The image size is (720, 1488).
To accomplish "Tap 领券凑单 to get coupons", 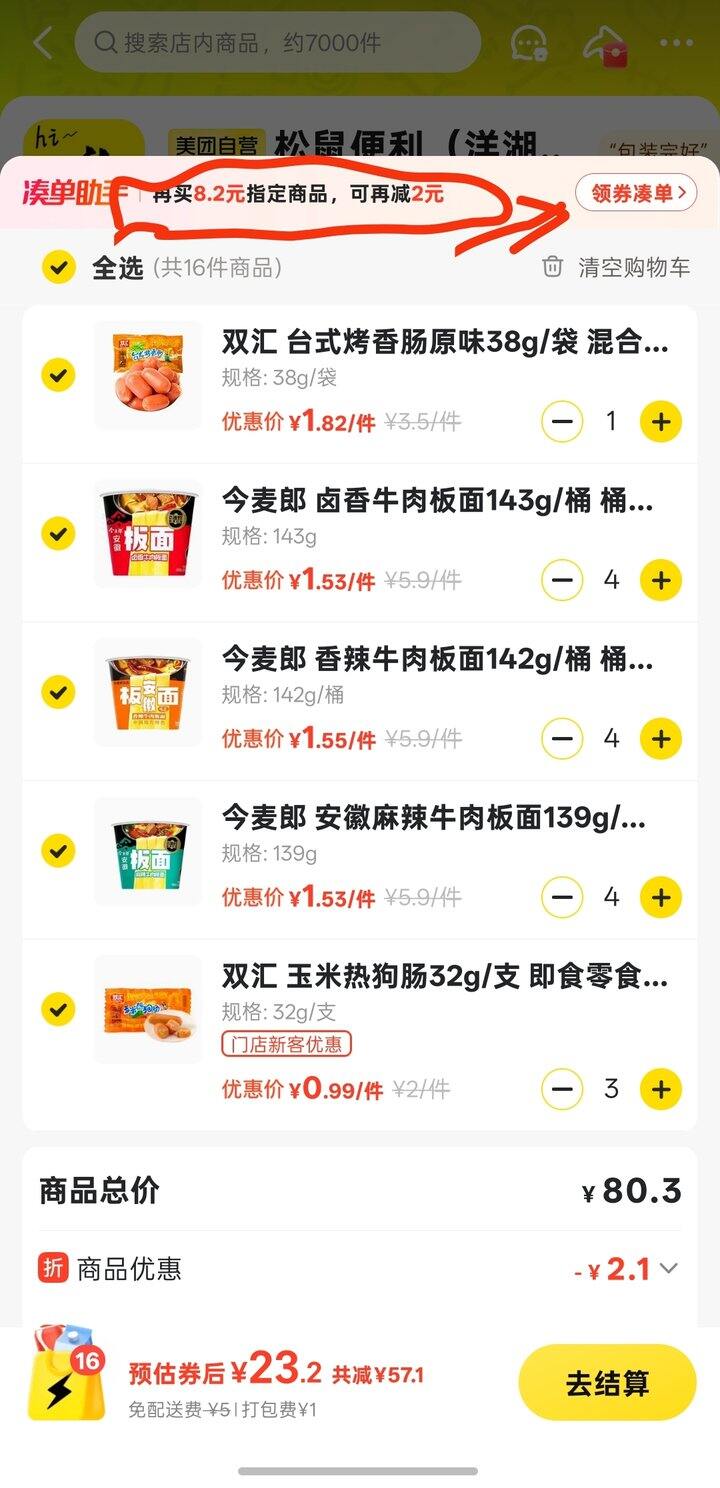I will pos(636,193).
